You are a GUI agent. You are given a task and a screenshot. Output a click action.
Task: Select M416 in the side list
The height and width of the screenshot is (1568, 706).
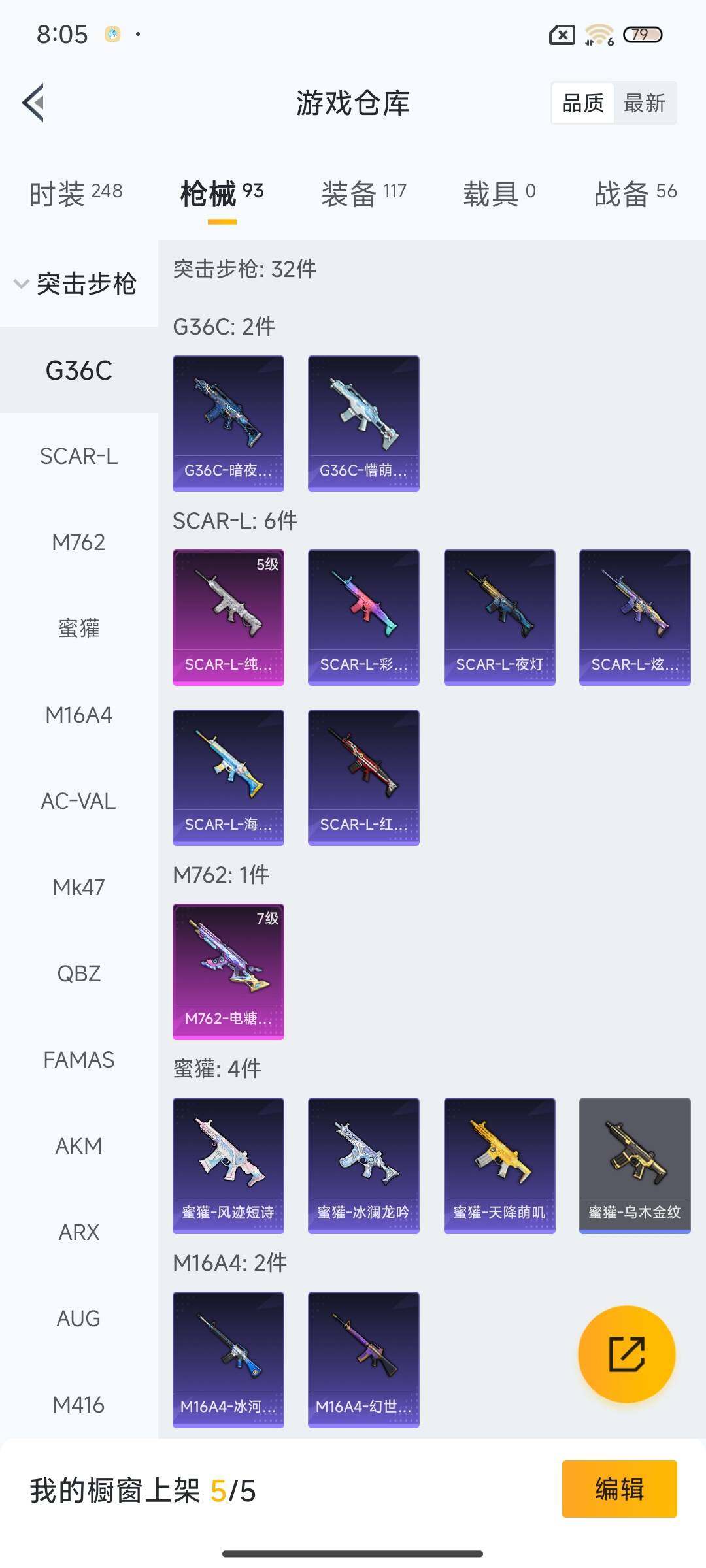(x=78, y=1405)
